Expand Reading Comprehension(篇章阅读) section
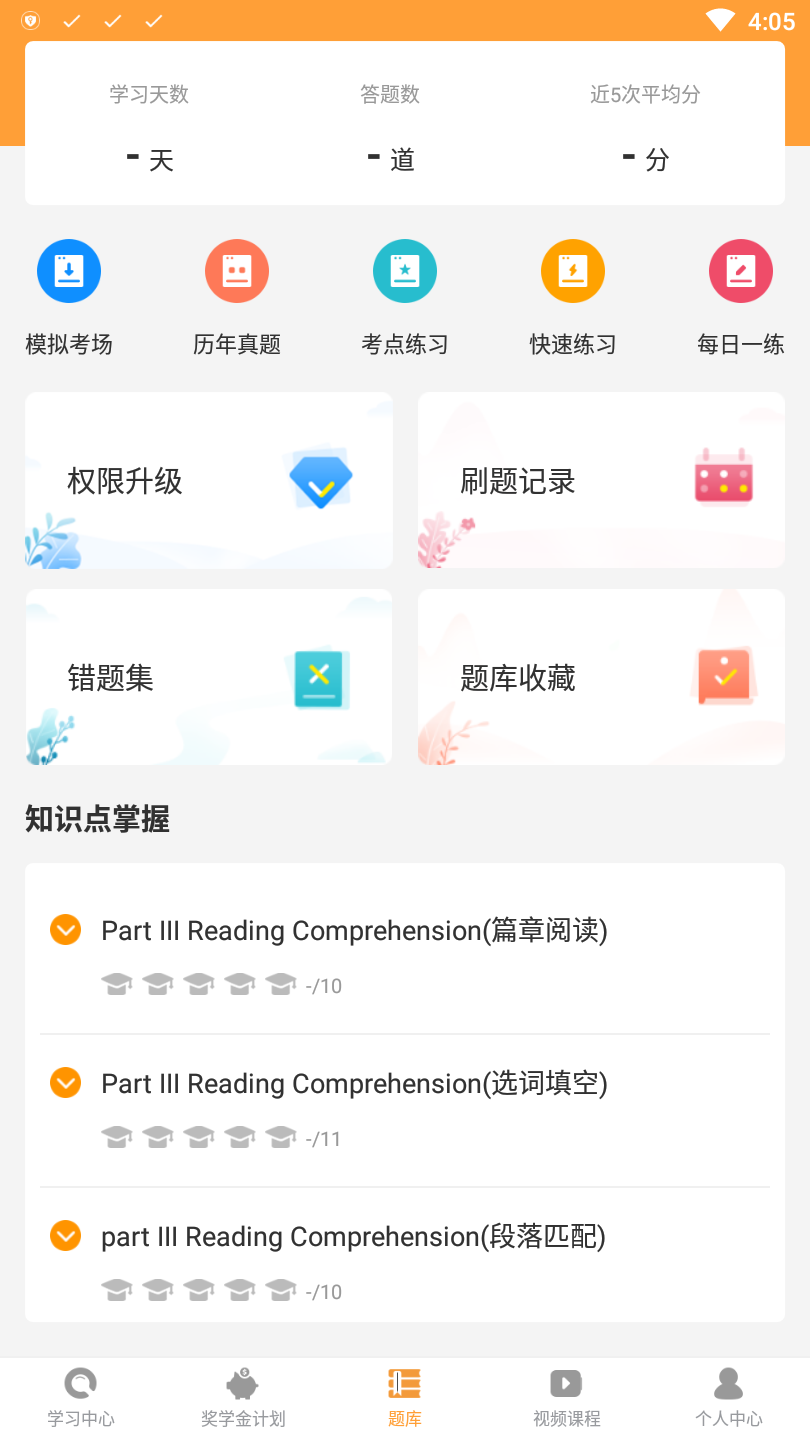 [66, 930]
